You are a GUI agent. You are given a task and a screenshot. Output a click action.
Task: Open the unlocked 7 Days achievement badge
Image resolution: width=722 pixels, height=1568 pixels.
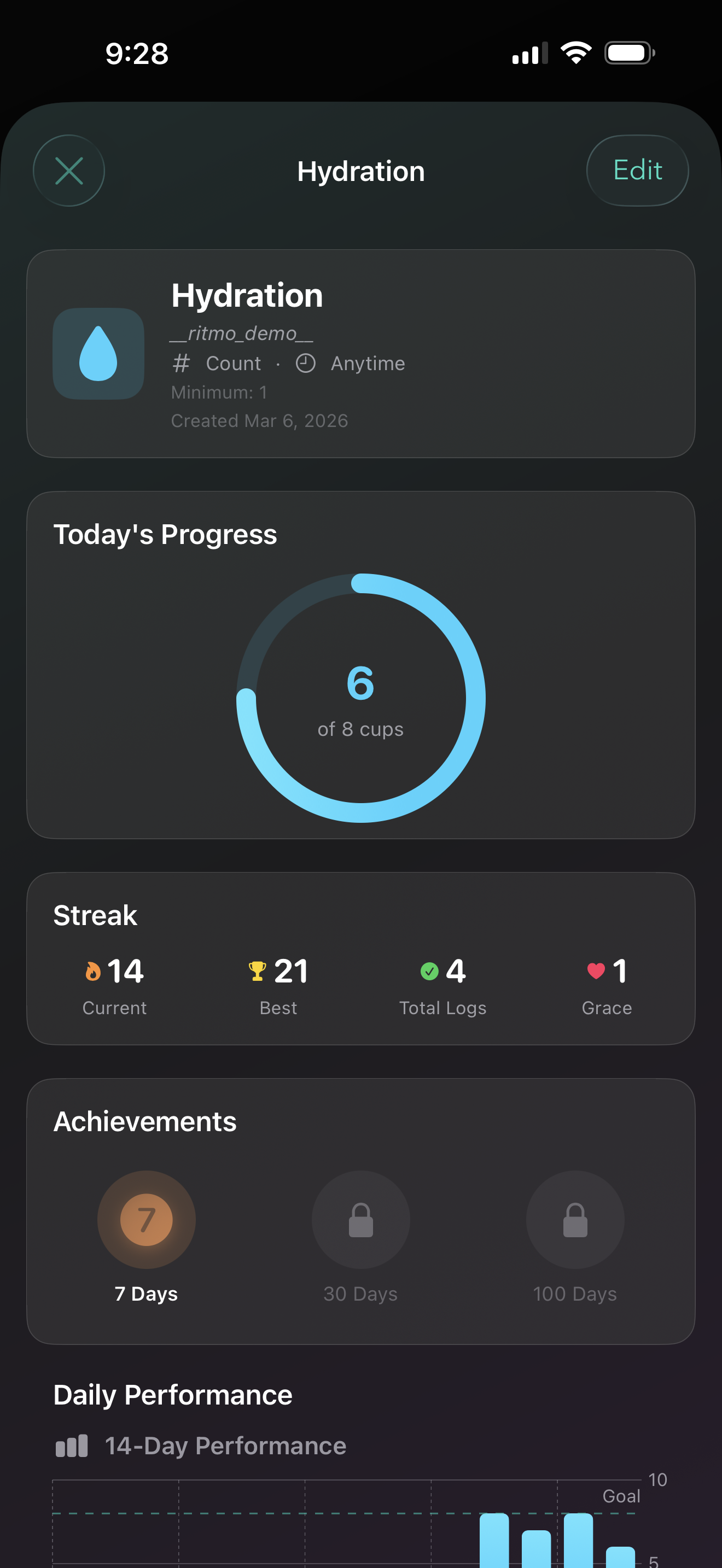click(x=146, y=1219)
